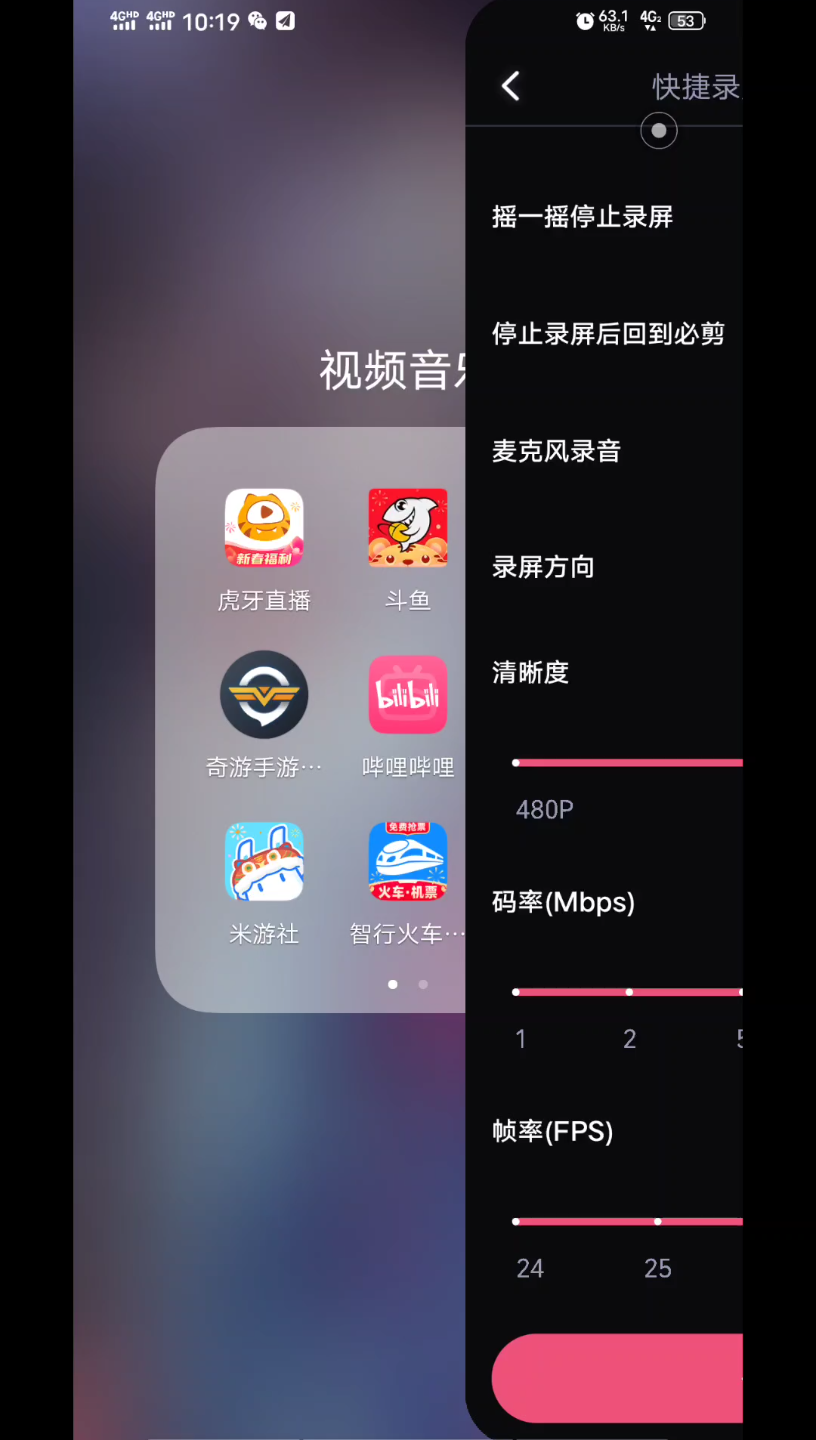
Task: Click the 帧率 slider handle at 25 FPS
Action: point(657,1221)
